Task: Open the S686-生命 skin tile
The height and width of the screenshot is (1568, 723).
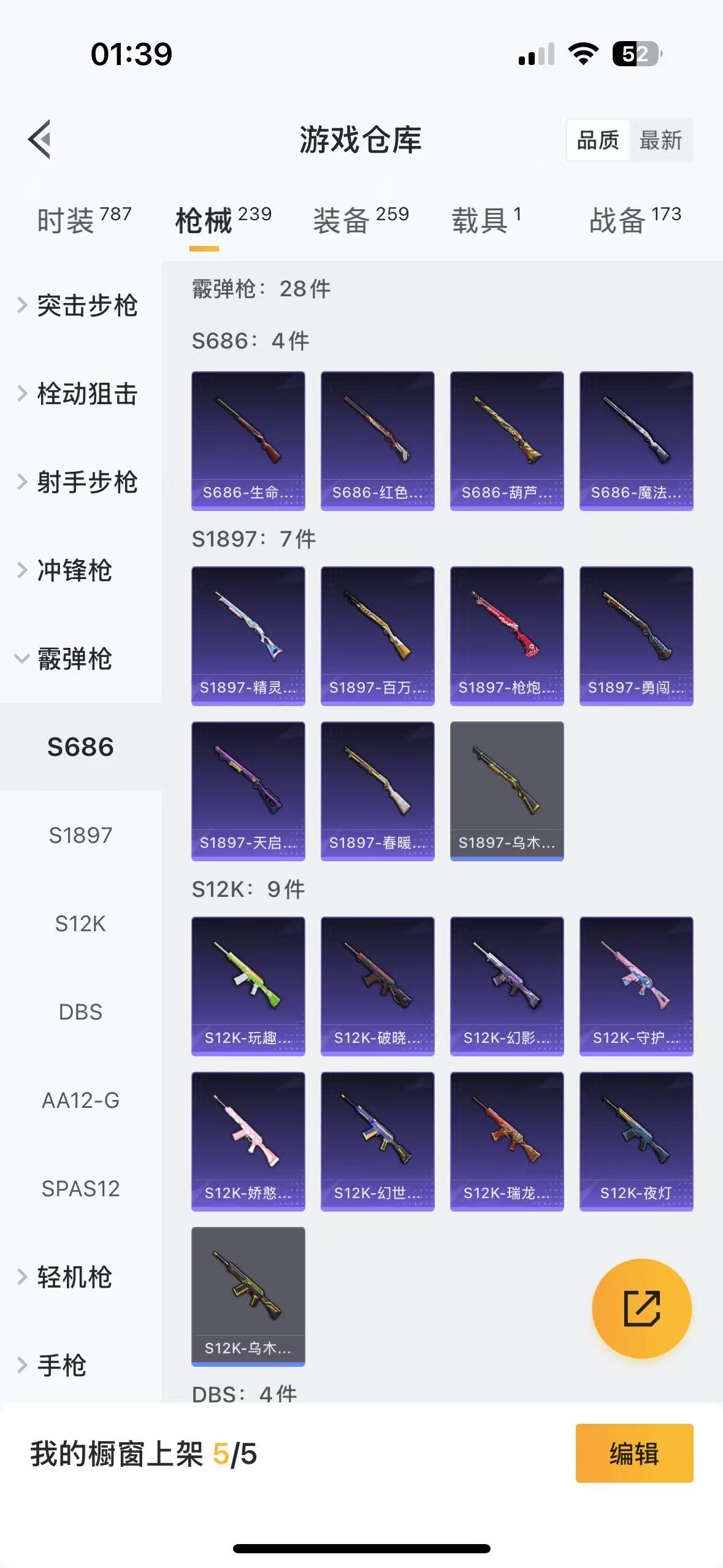Action: pos(248,440)
